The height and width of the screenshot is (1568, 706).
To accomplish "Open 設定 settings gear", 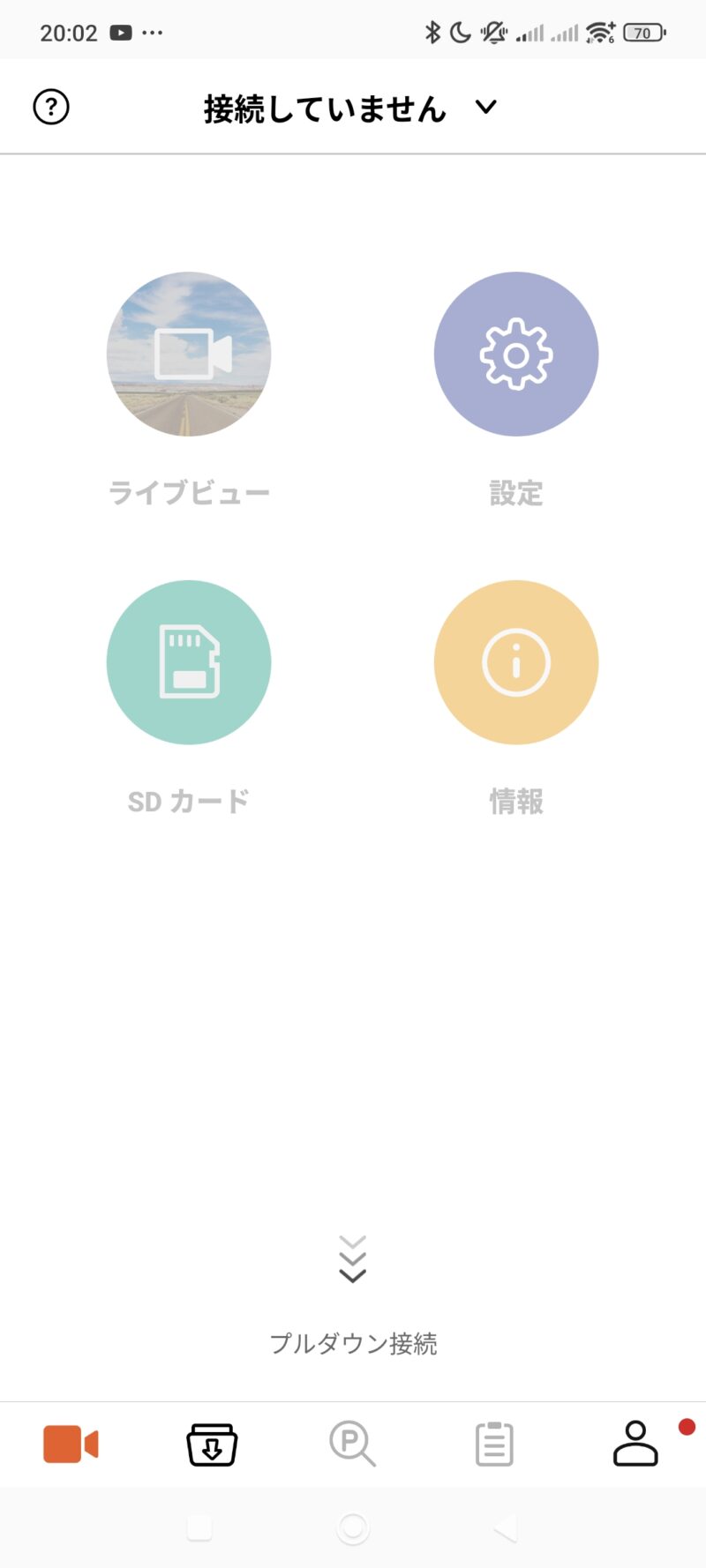I will 516,355.
